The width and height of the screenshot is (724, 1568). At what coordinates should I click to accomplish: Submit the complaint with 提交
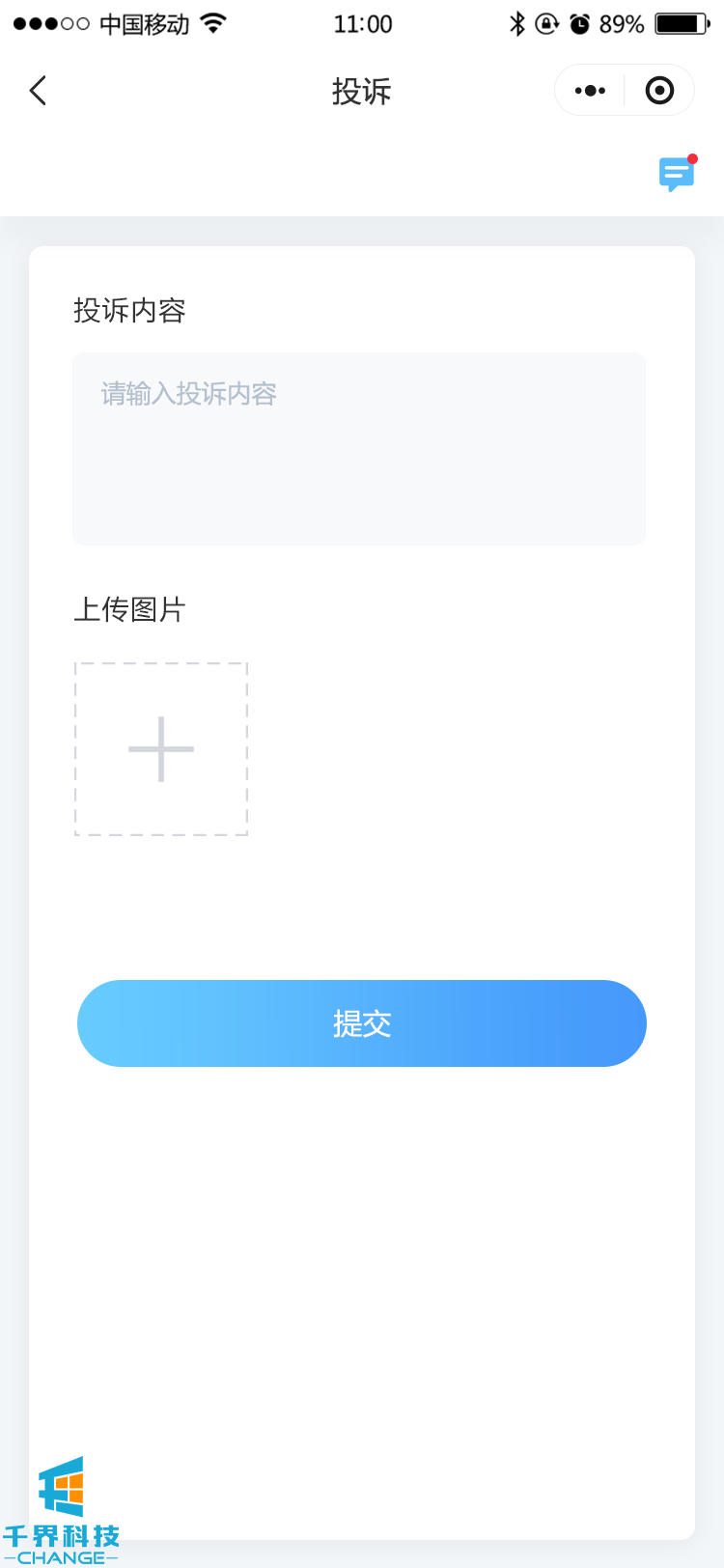(362, 1023)
